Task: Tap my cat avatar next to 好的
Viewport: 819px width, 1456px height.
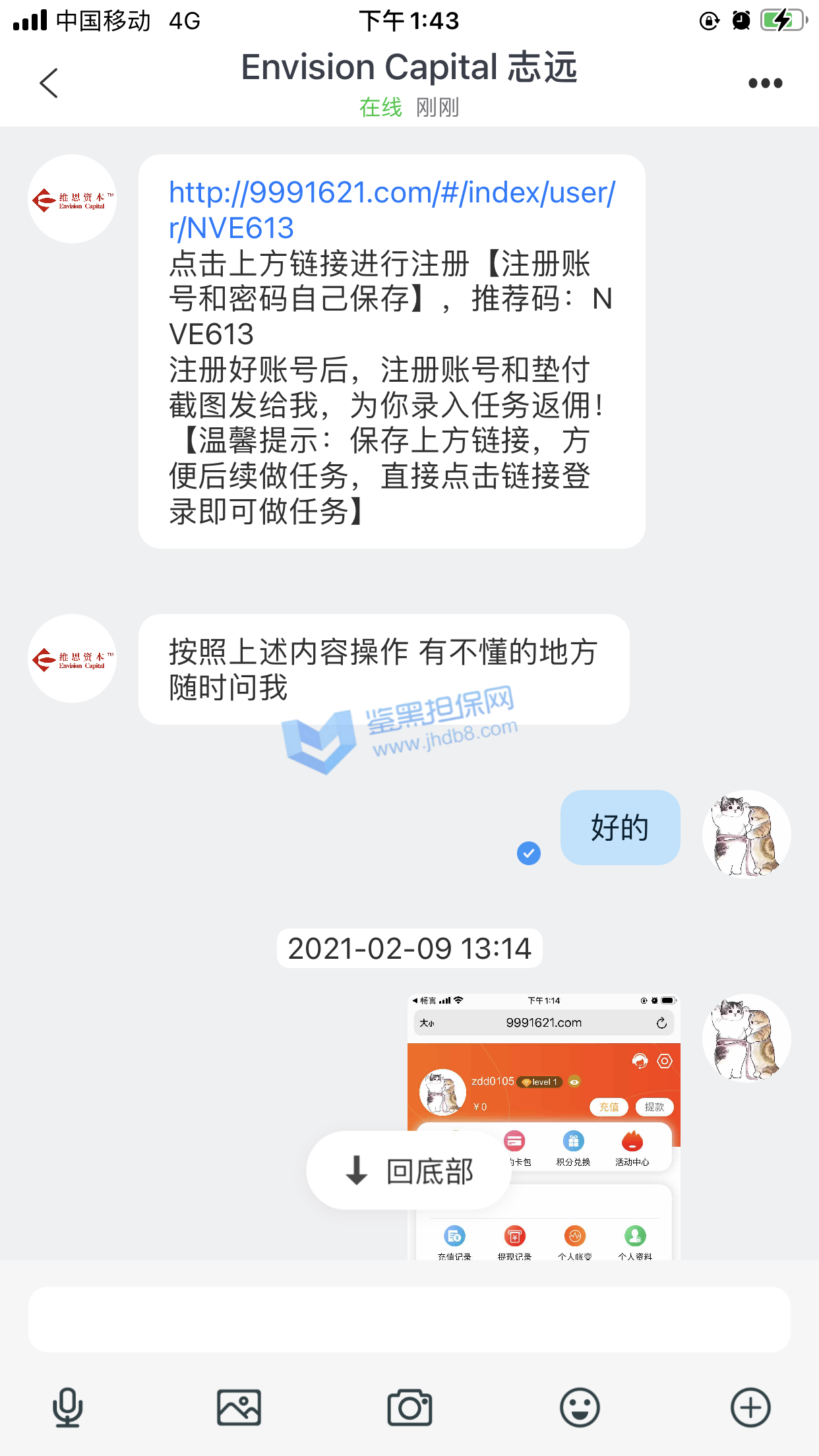Action: point(746,834)
